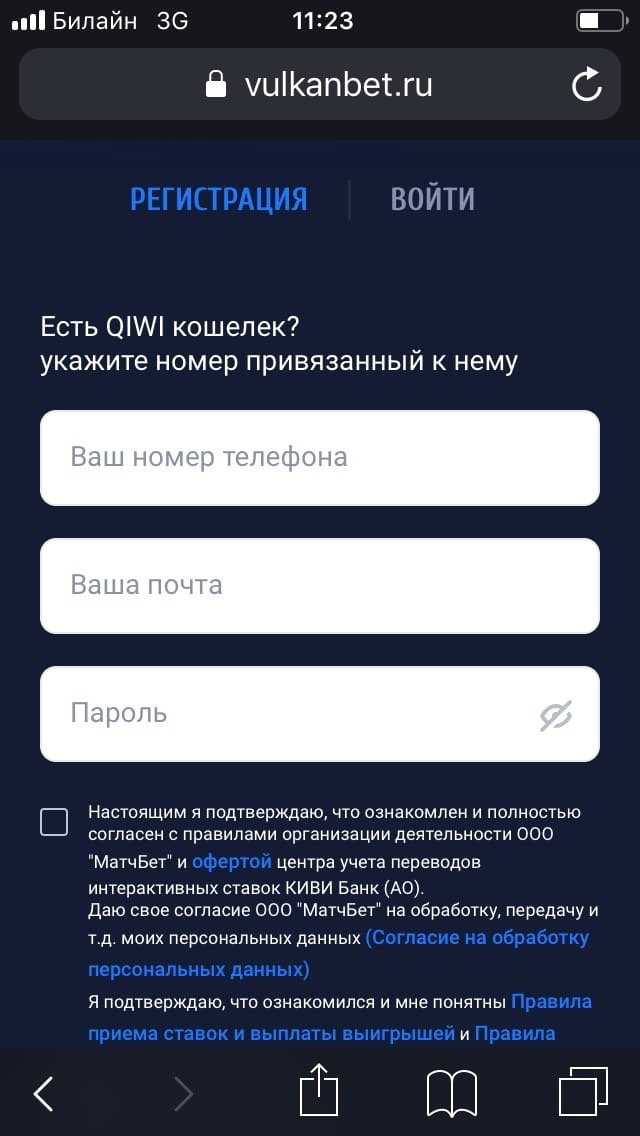
Task: Go back in Safari
Action: (43, 1094)
